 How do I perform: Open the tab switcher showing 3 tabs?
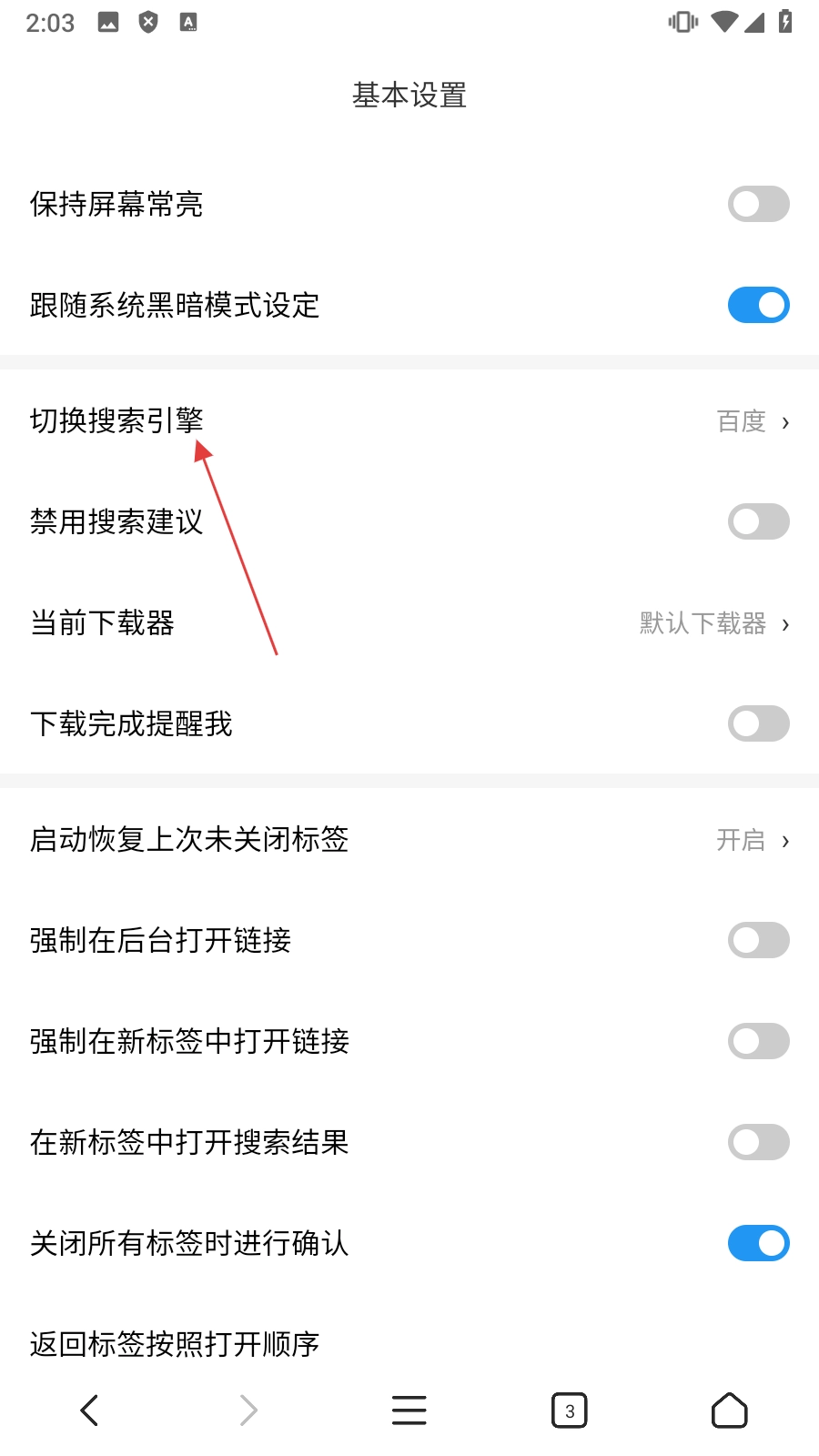point(570,1410)
